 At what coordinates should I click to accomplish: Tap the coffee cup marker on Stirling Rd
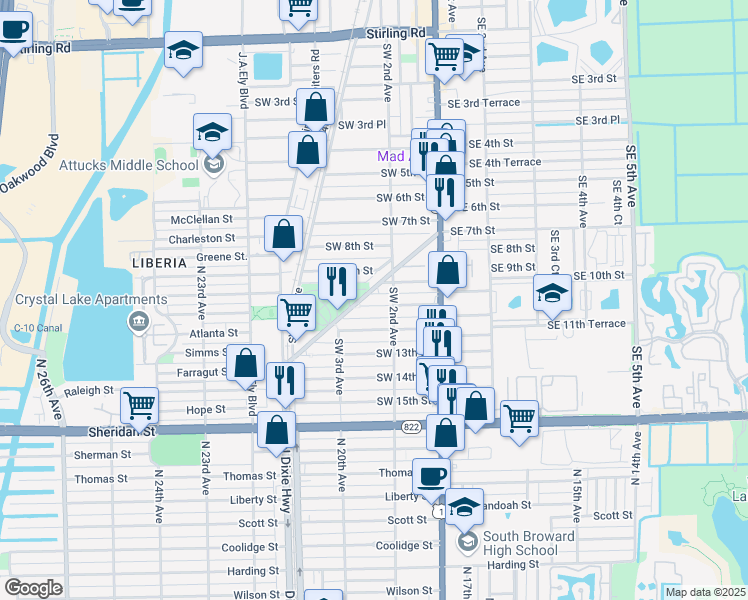point(15,32)
